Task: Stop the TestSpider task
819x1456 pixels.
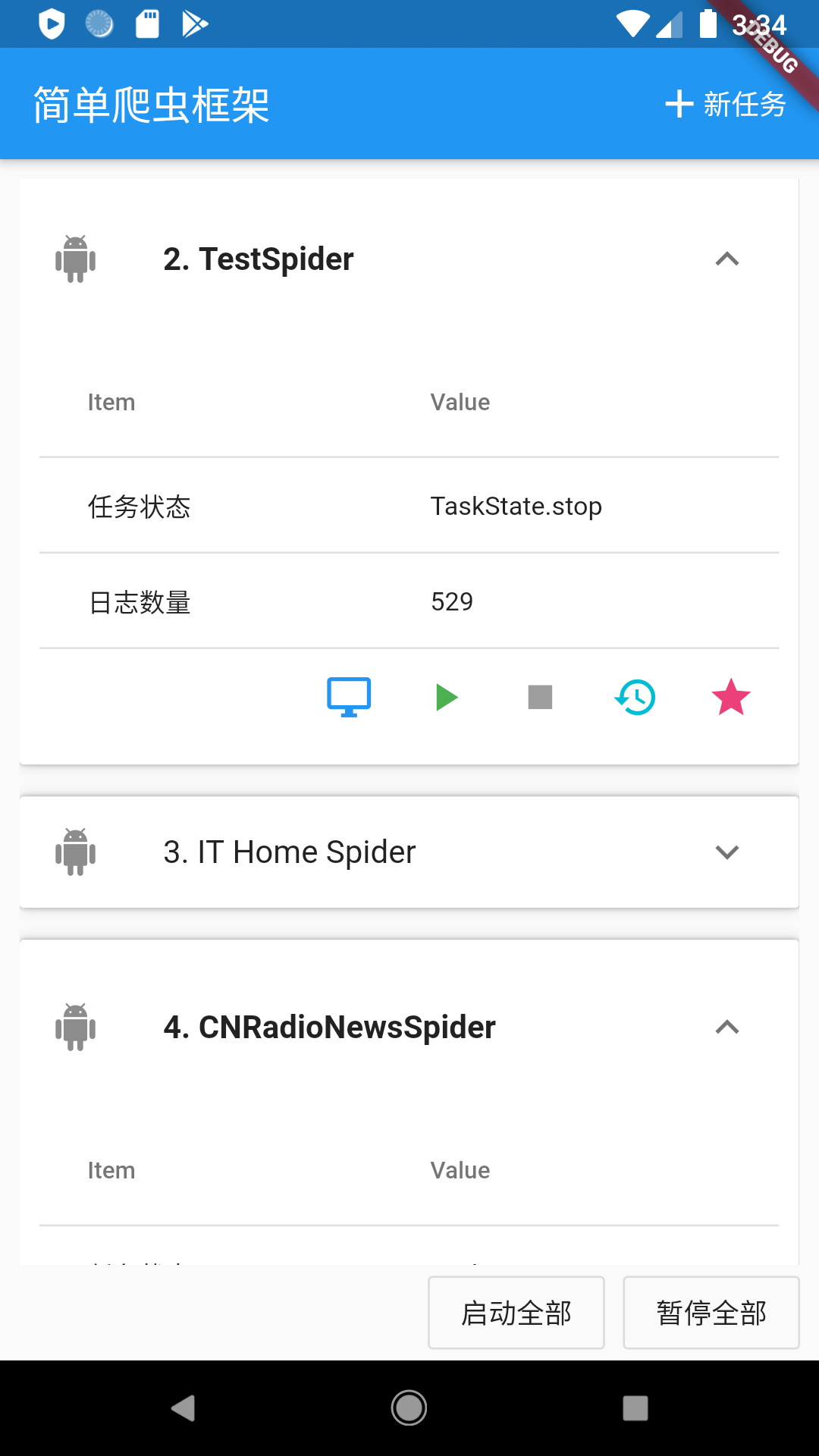Action: [540, 697]
